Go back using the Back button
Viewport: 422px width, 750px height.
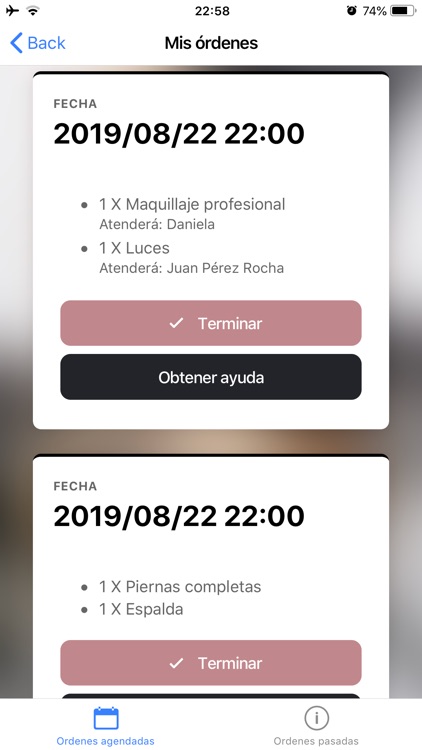[x=38, y=43]
